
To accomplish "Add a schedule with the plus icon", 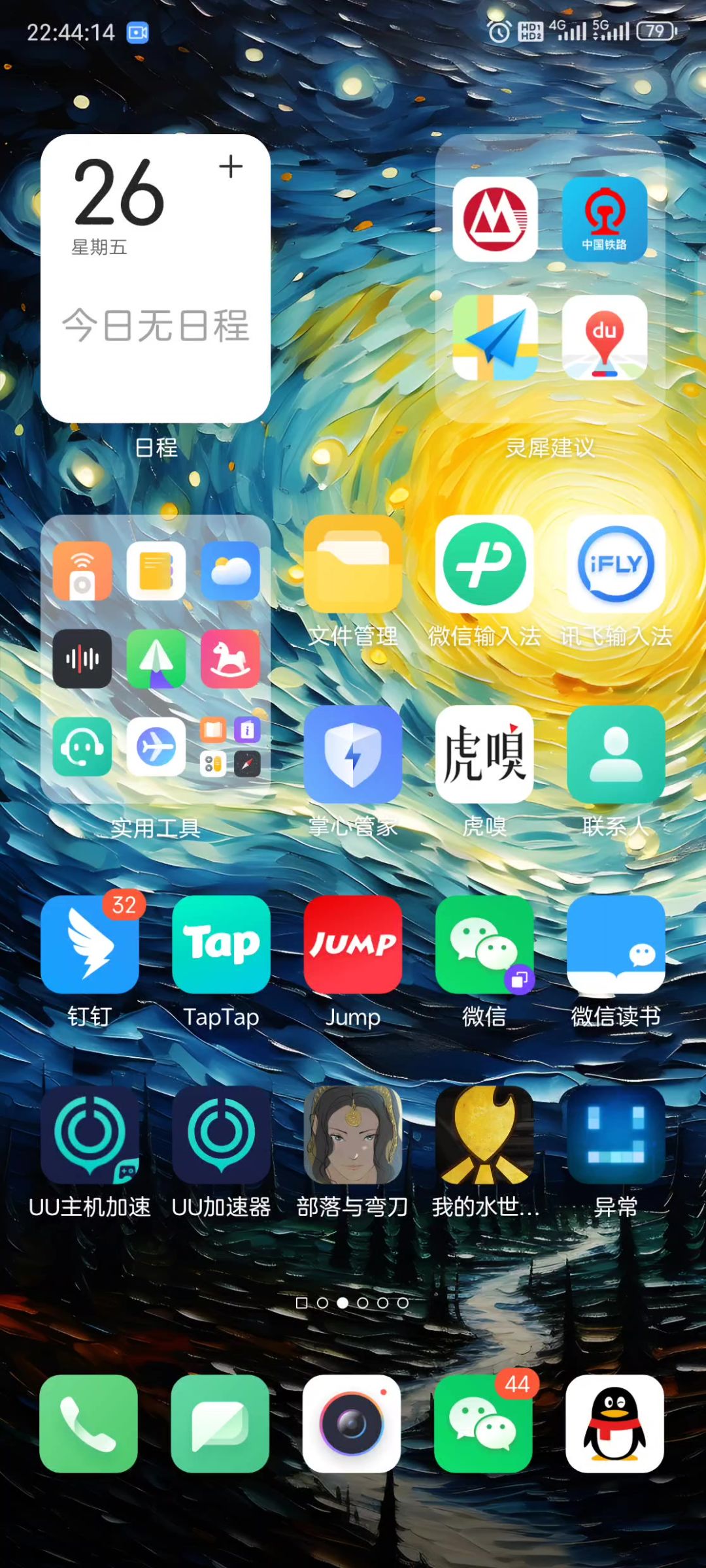I will pyautogui.click(x=231, y=167).
